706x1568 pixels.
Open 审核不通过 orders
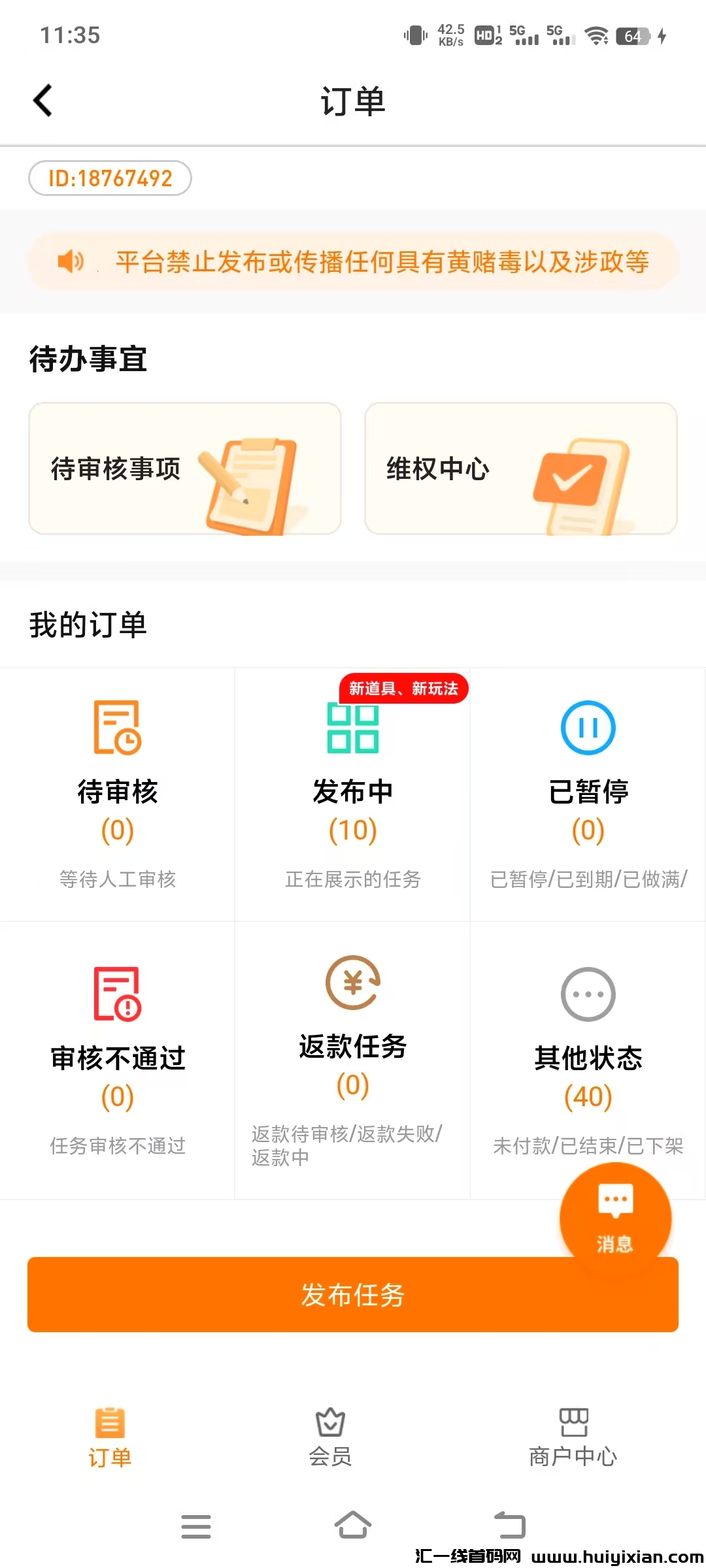pos(118,1058)
